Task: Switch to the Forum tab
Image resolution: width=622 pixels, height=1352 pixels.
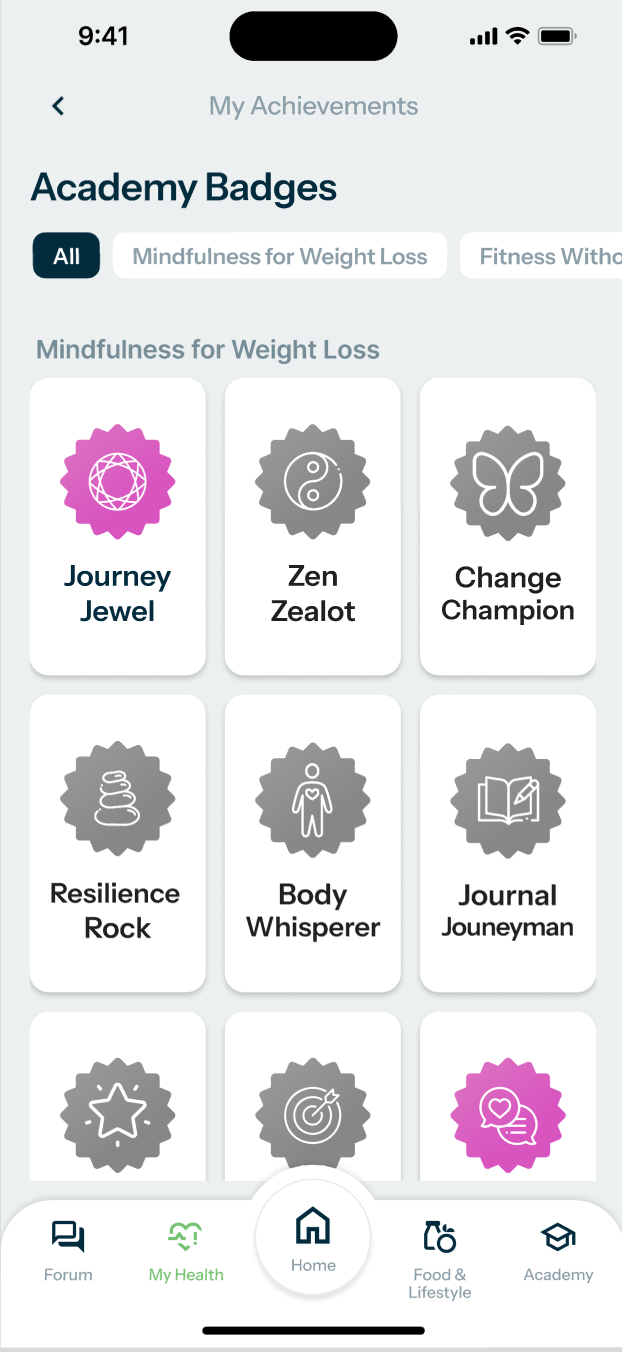Action: point(68,1251)
